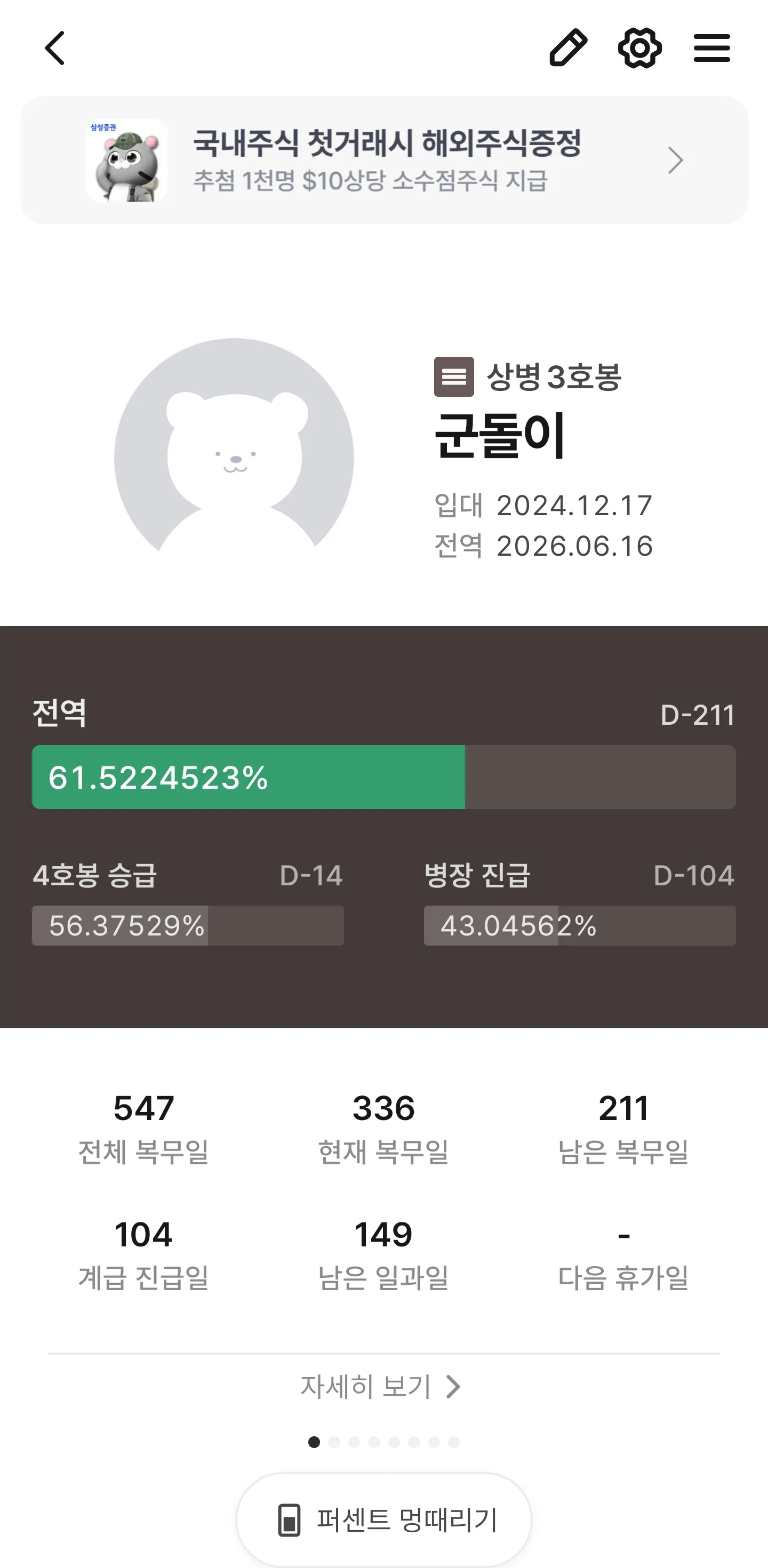Open the hamburger menu
The height and width of the screenshot is (1568, 768).
[711, 48]
